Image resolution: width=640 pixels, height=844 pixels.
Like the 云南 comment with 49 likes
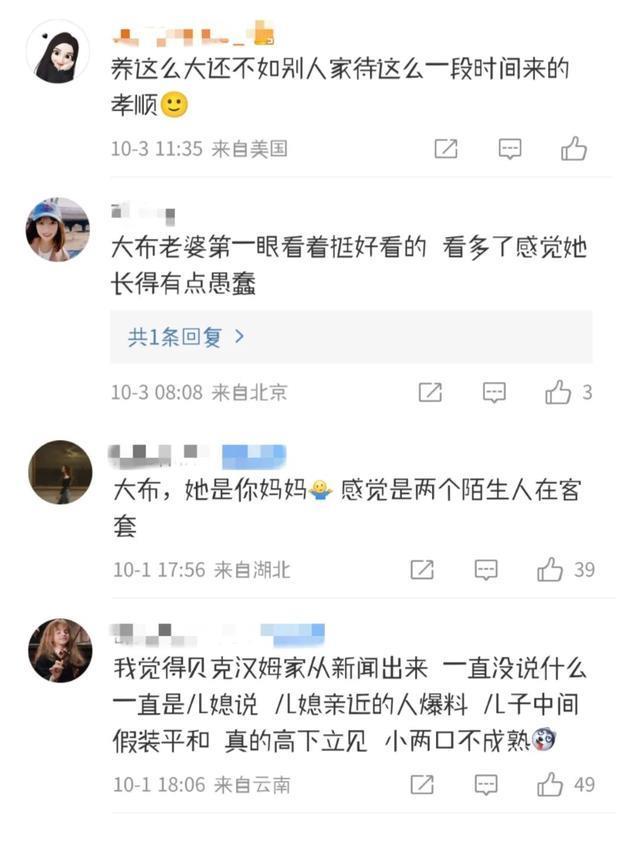550,784
